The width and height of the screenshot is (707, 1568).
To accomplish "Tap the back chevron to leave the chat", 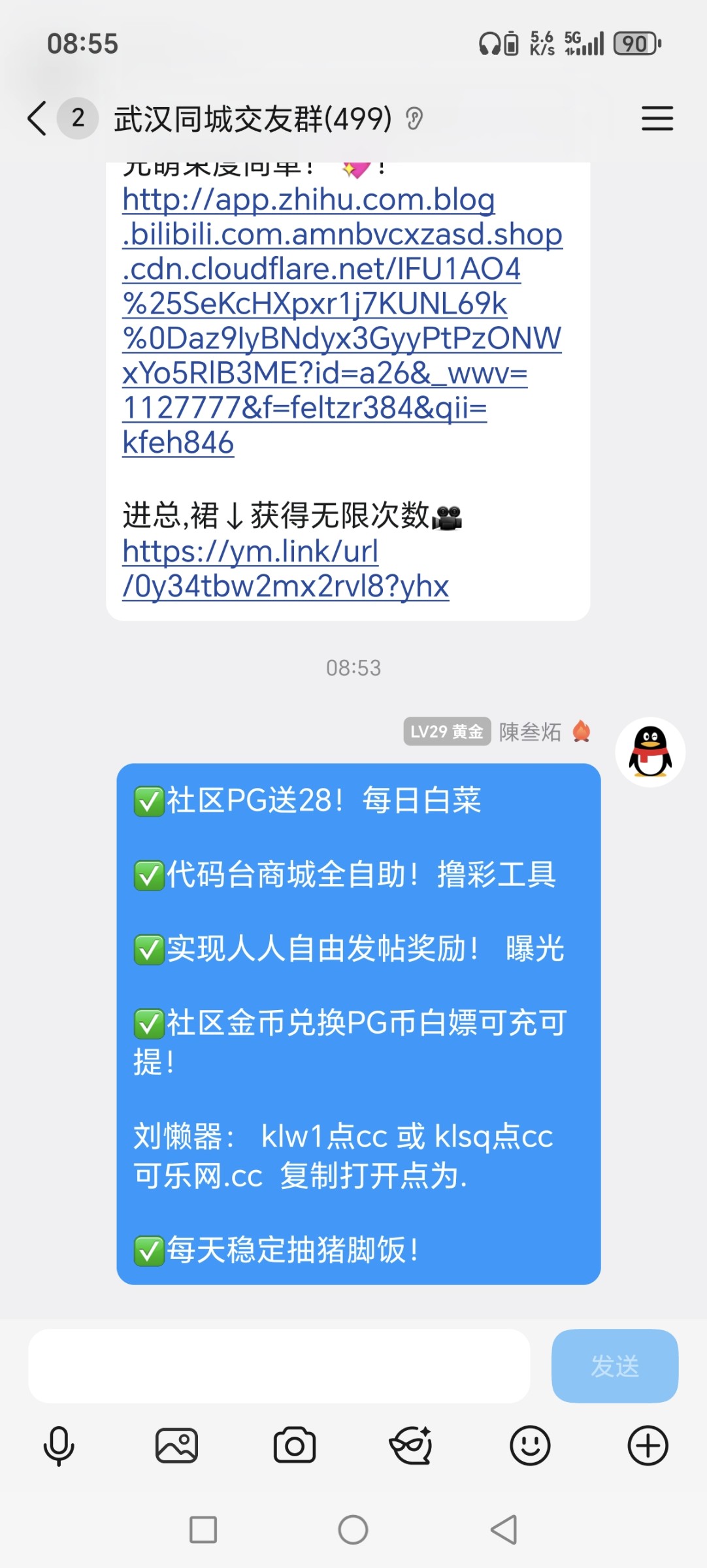I will point(36,119).
